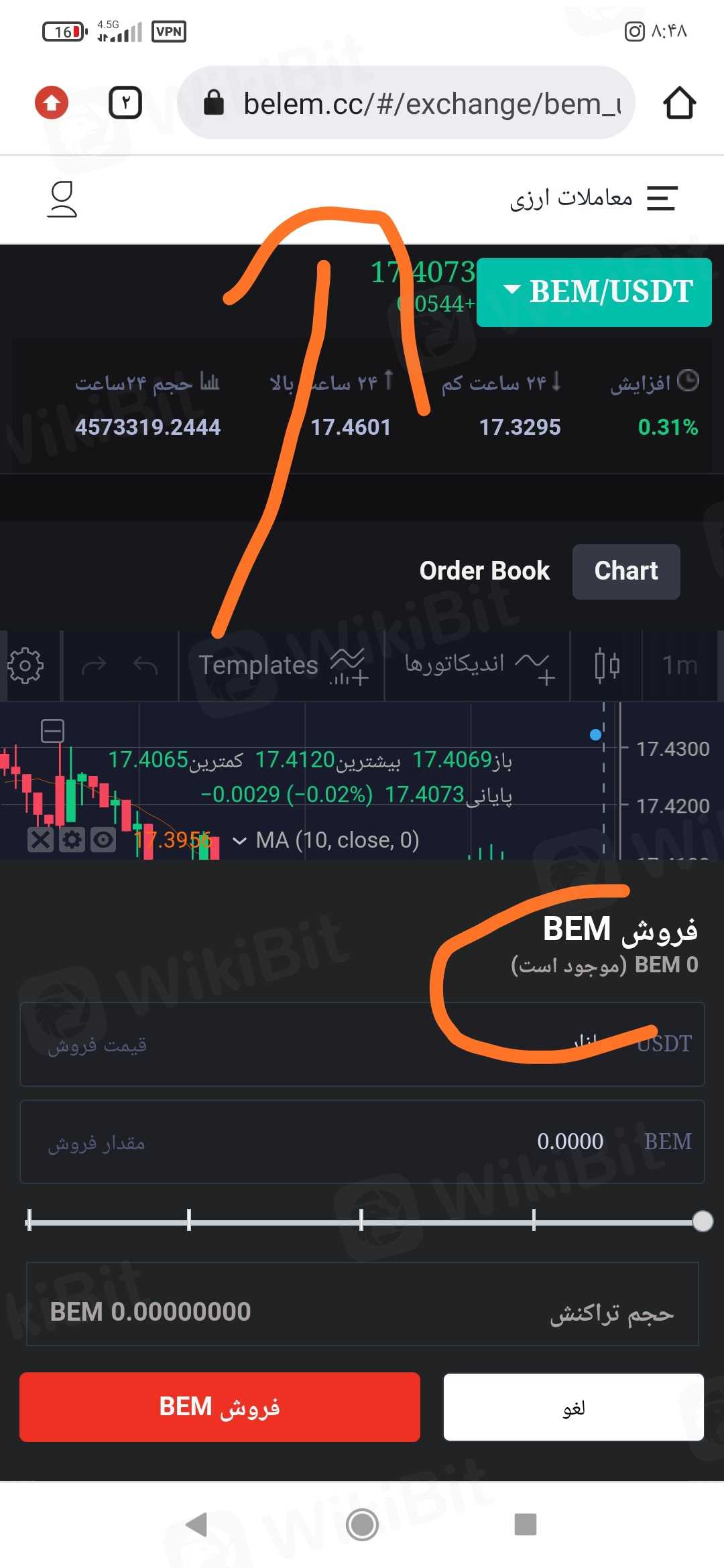Go back using the system back button
The width and height of the screenshot is (724, 1568).
tap(196, 1524)
